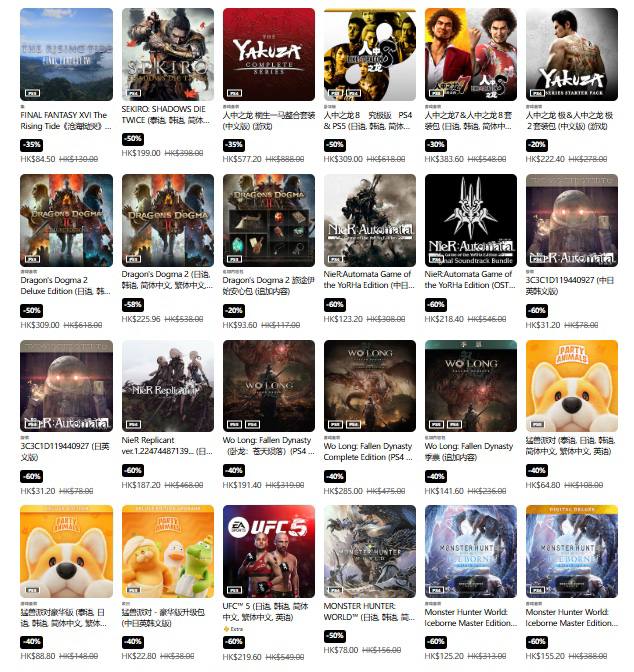Screen dimensions: 634x672
Task: Open Dragon's Dogma 2 旅途伊始安心包 add-on
Action: coord(268,219)
